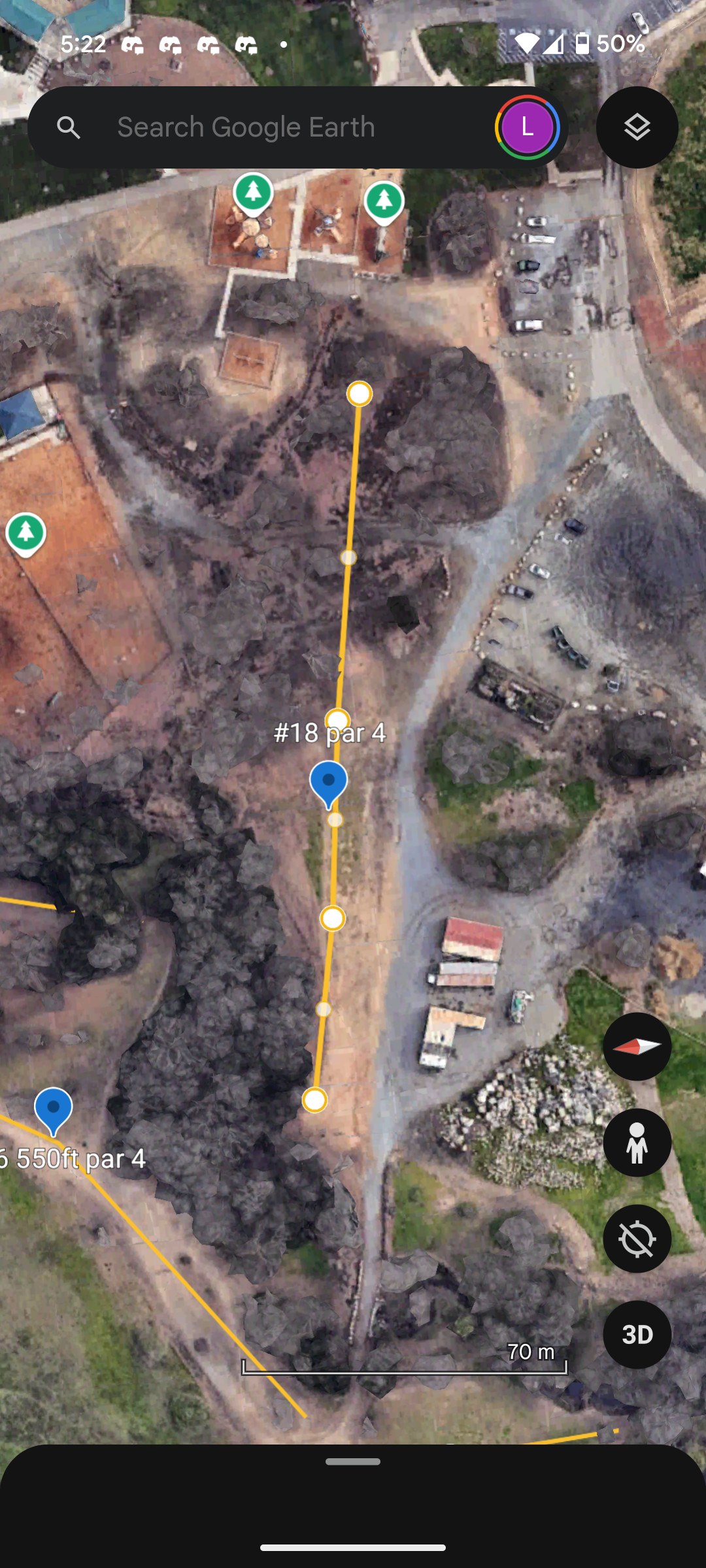The height and width of the screenshot is (1568, 706).
Task: Select the 550ft par 4 placemark
Action: pyautogui.click(x=53, y=1109)
